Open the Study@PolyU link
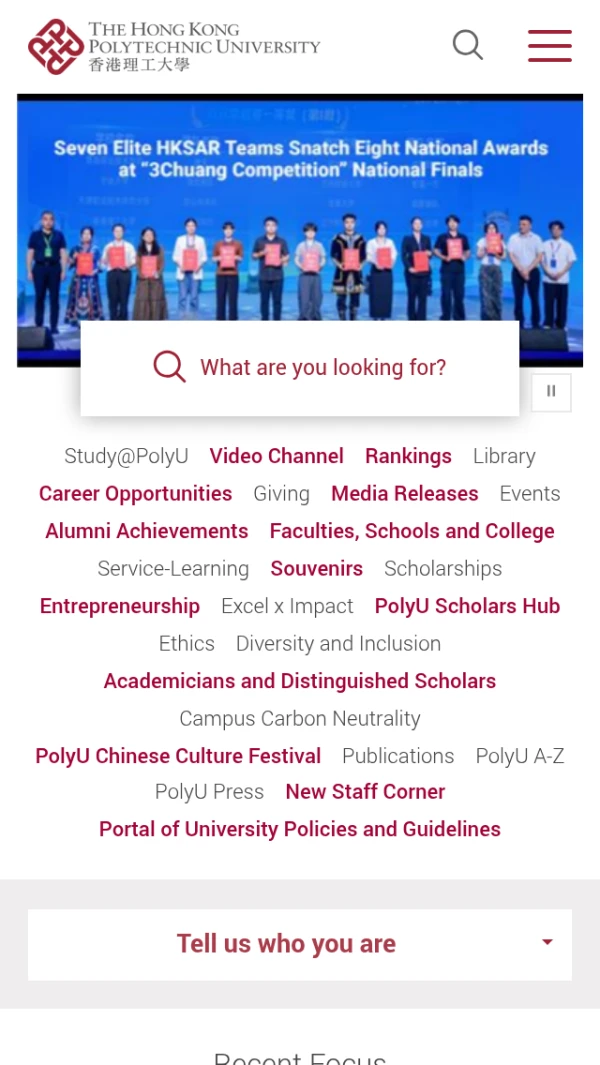Screen dimensions: 600x1065 click(x=126, y=456)
